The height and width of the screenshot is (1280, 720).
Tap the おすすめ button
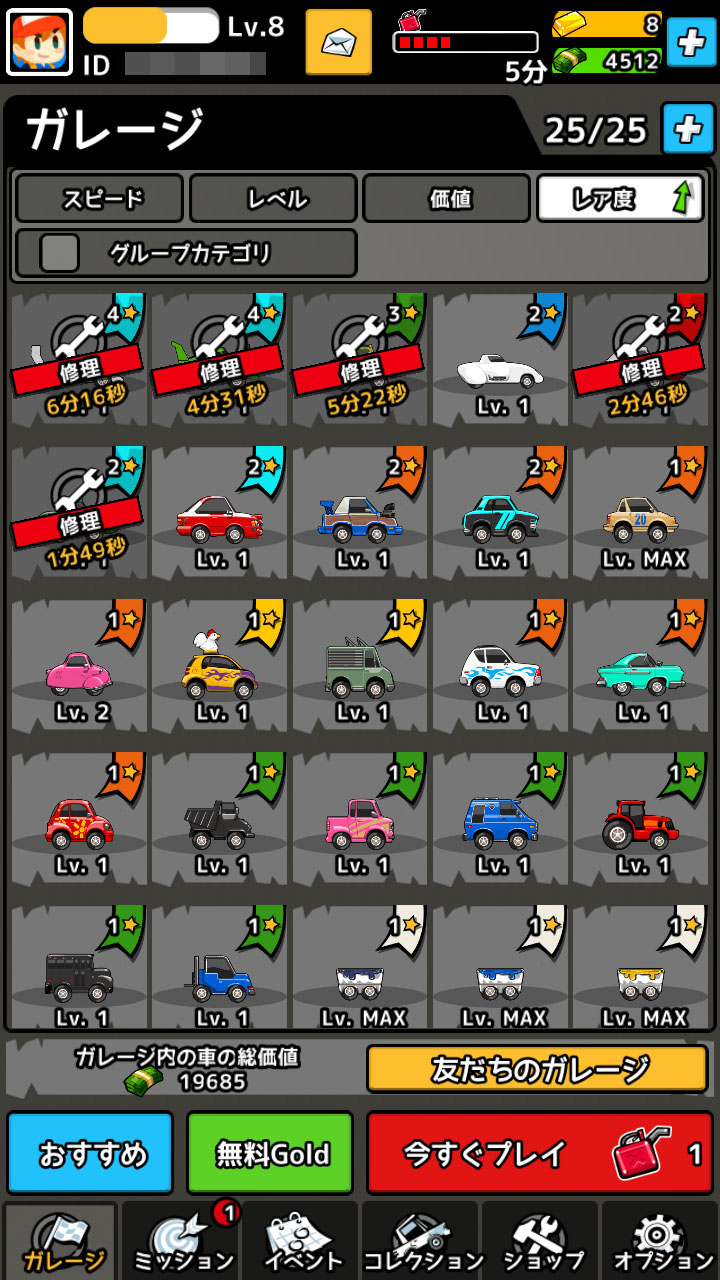(x=91, y=1154)
